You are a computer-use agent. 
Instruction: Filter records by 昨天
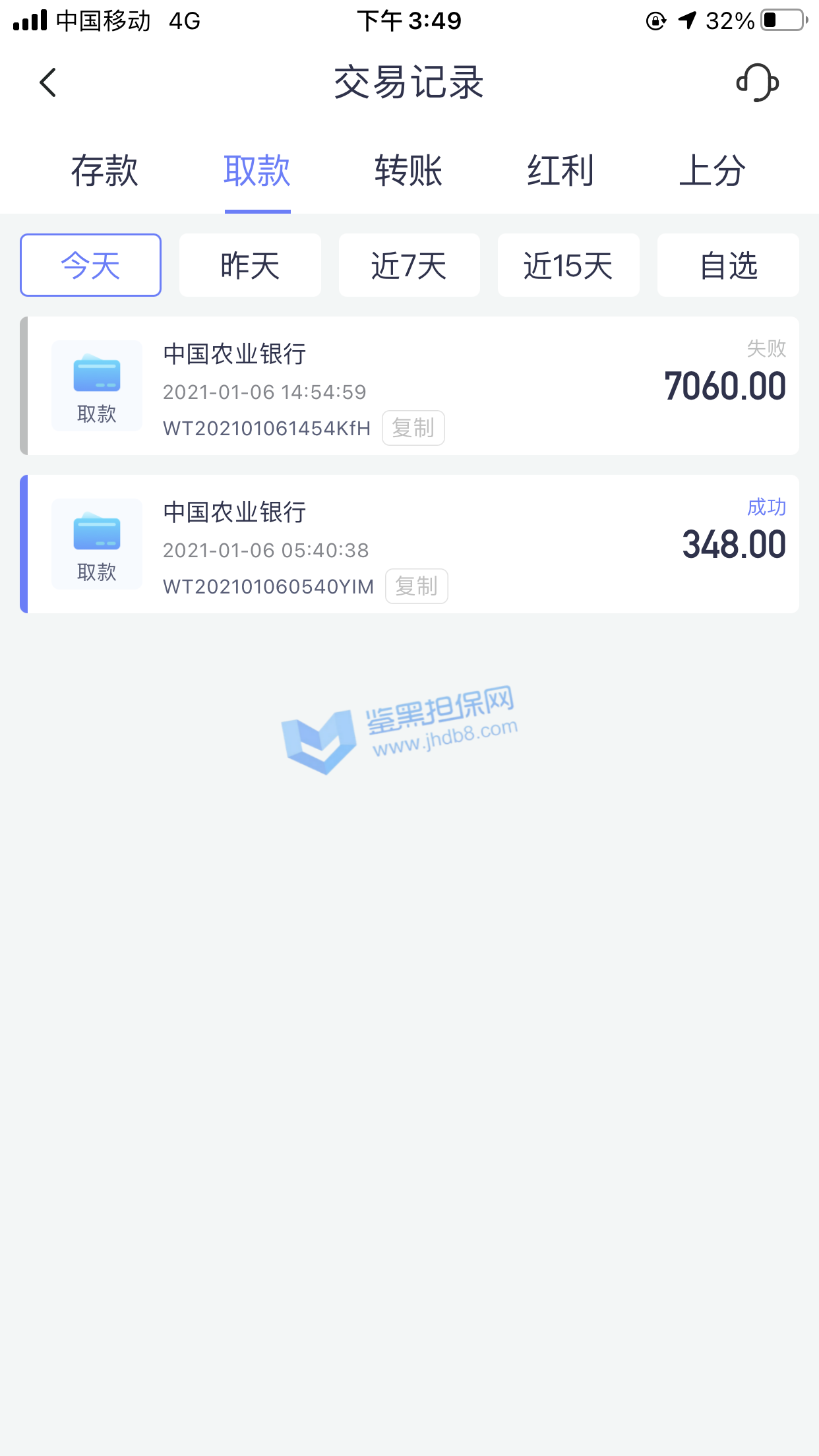point(250,265)
